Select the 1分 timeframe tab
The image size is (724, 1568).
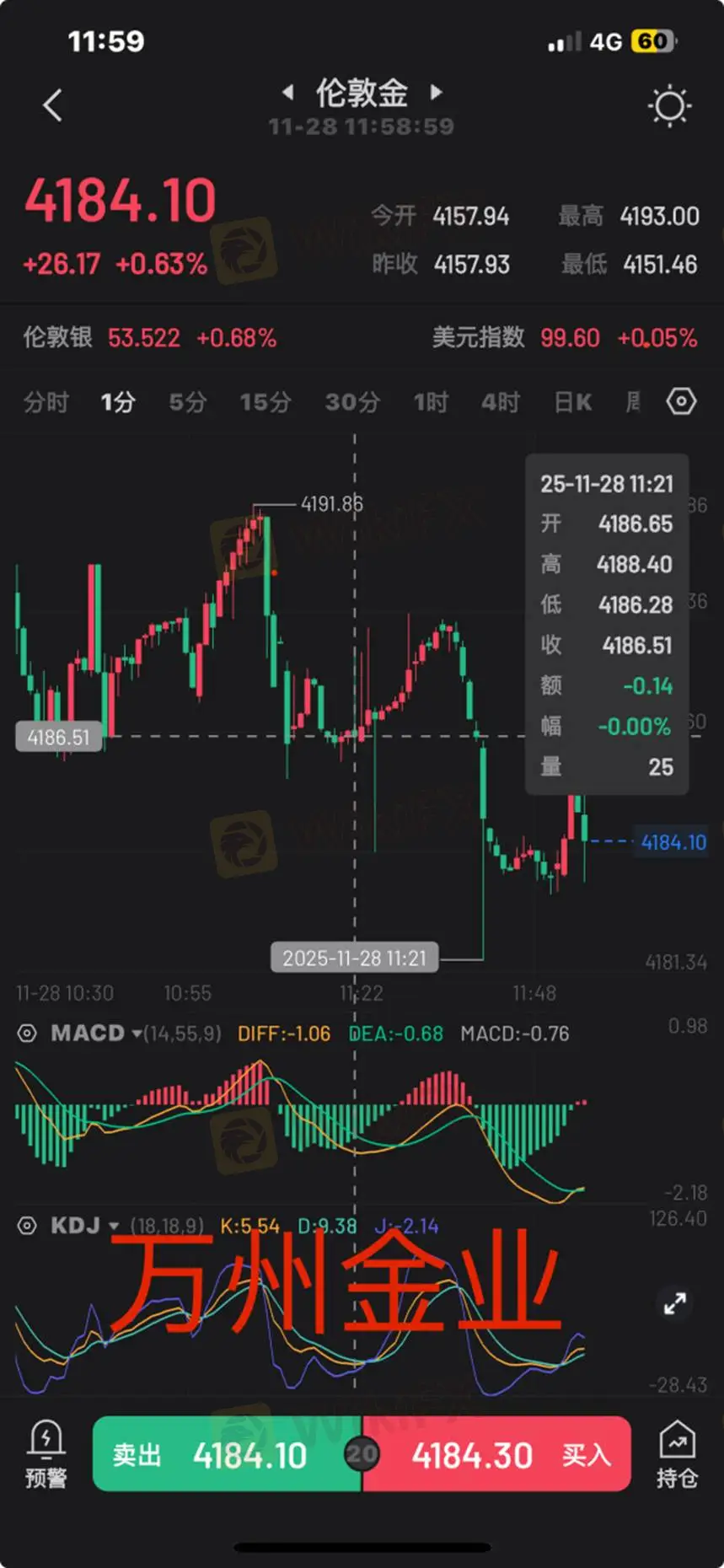coord(117,402)
